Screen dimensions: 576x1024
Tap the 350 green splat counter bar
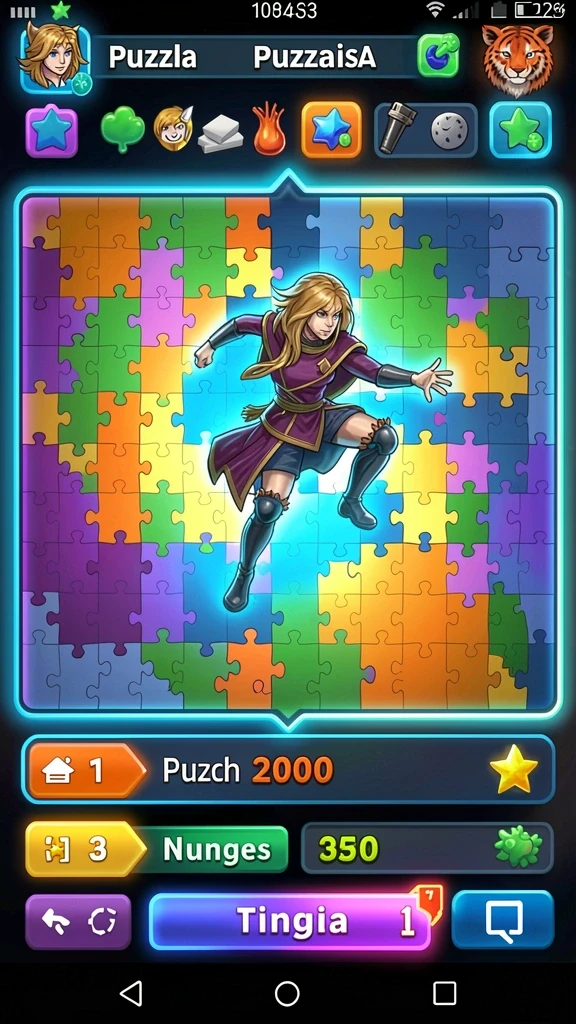(x=427, y=848)
